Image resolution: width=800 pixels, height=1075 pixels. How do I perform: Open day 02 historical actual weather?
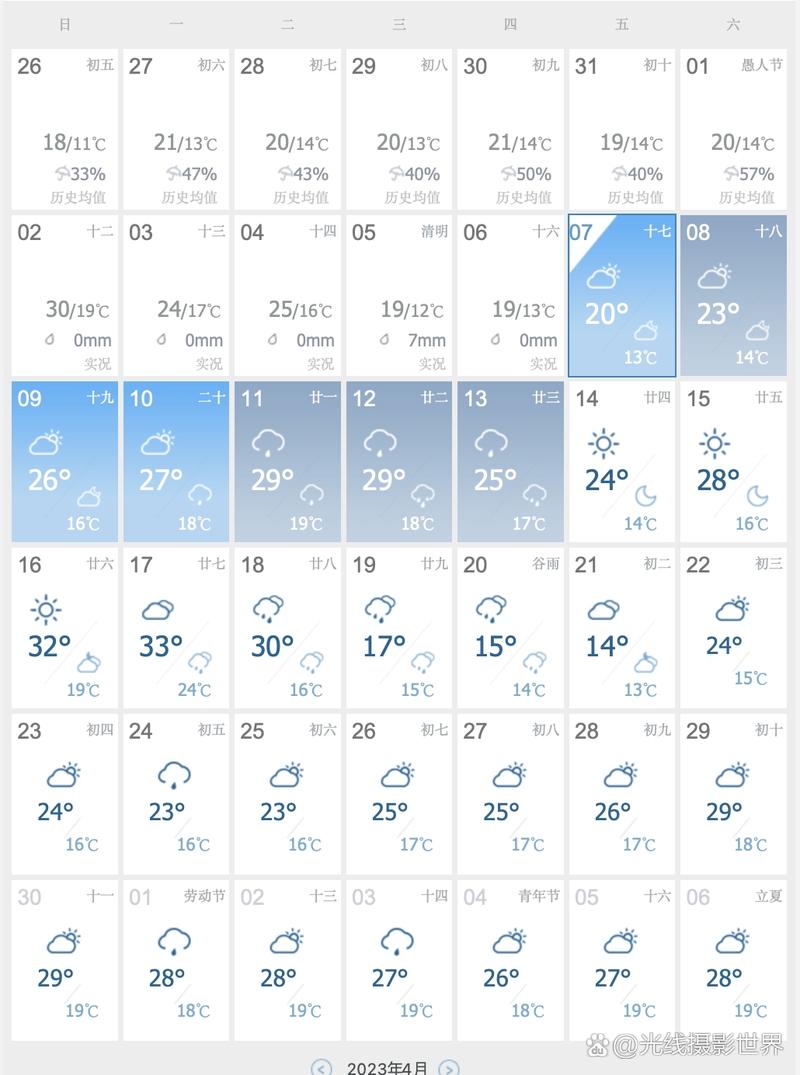click(64, 295)
